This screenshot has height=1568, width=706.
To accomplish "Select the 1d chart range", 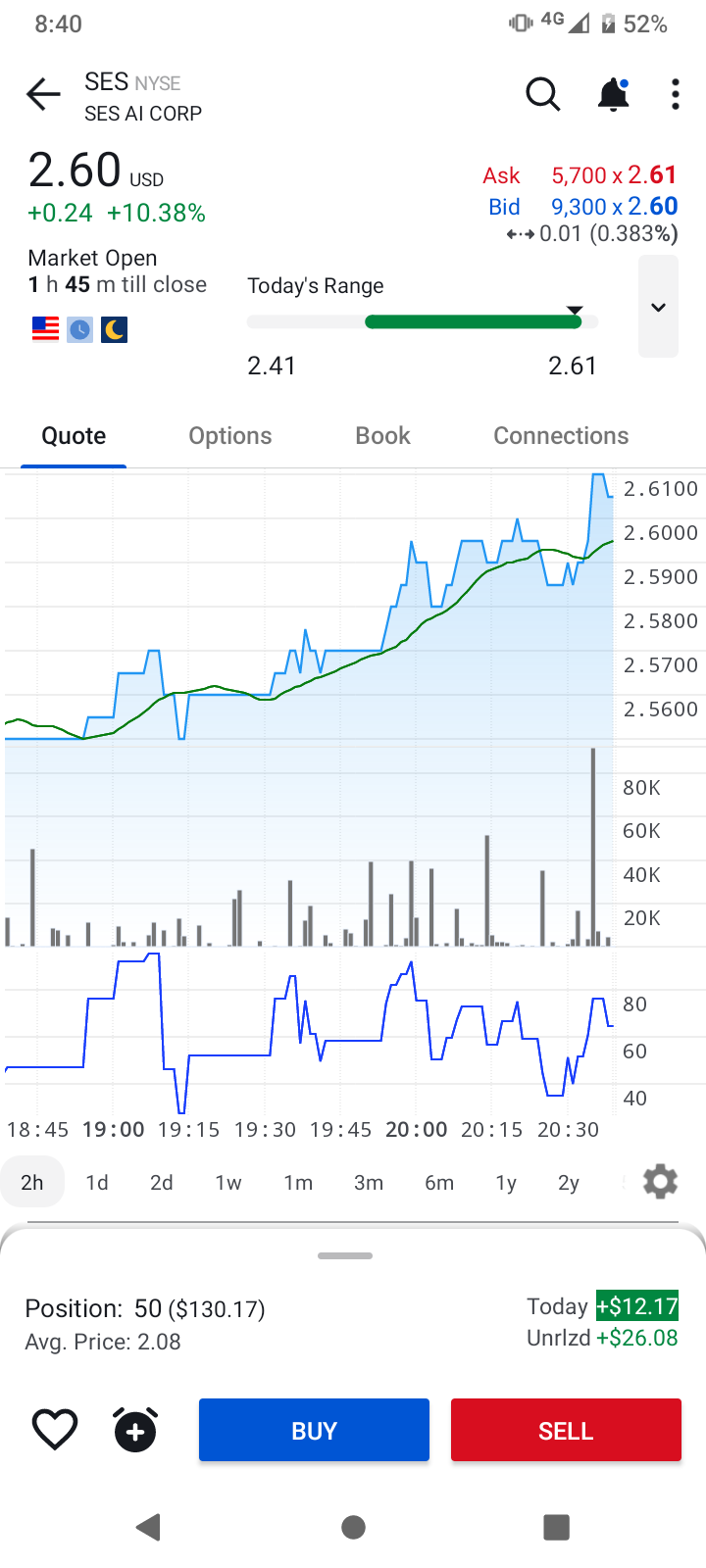I will pos(97,1183).
